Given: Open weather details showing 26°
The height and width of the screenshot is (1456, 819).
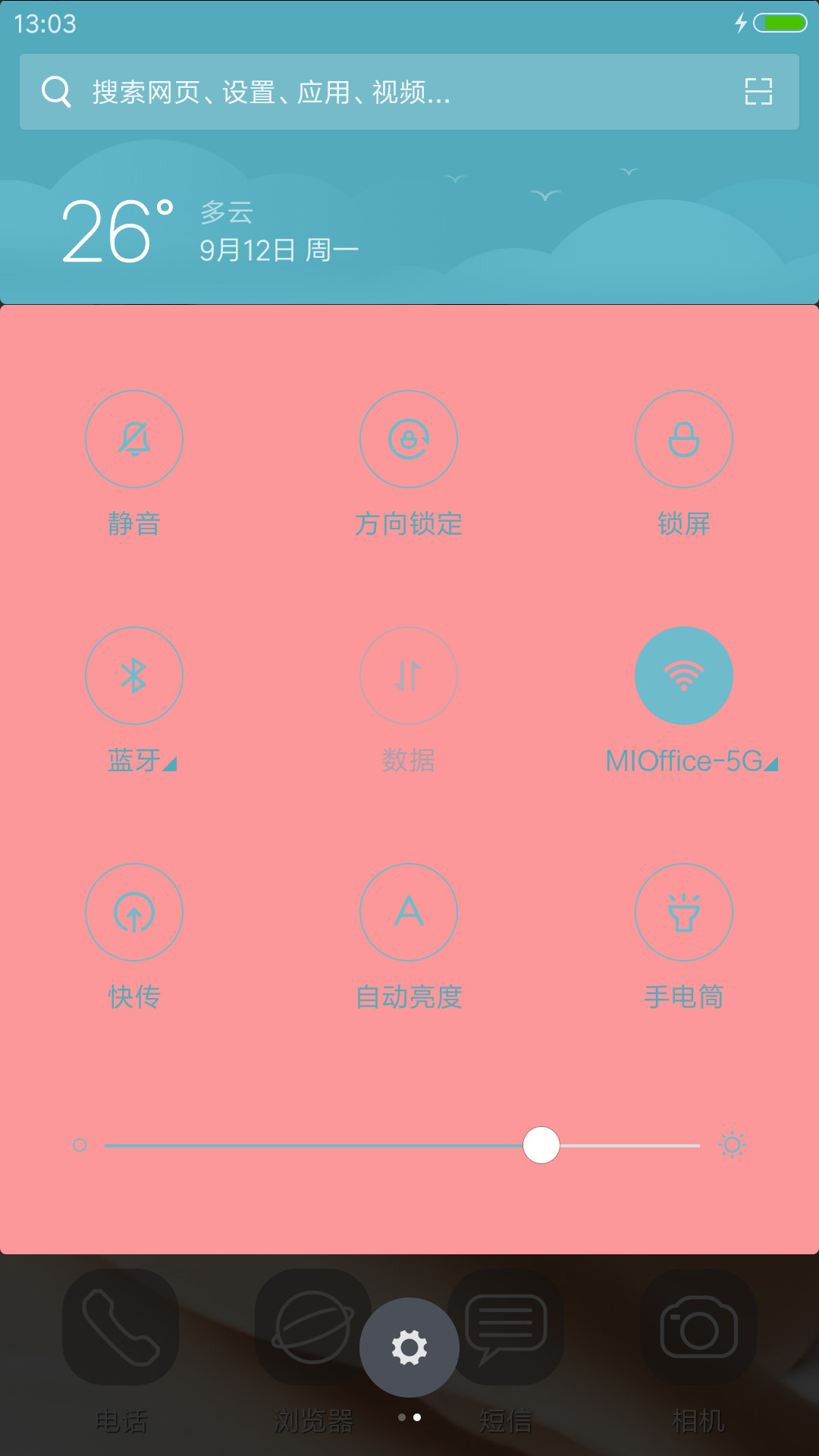Looking at the screenshot, I should [x=118, y=231].
